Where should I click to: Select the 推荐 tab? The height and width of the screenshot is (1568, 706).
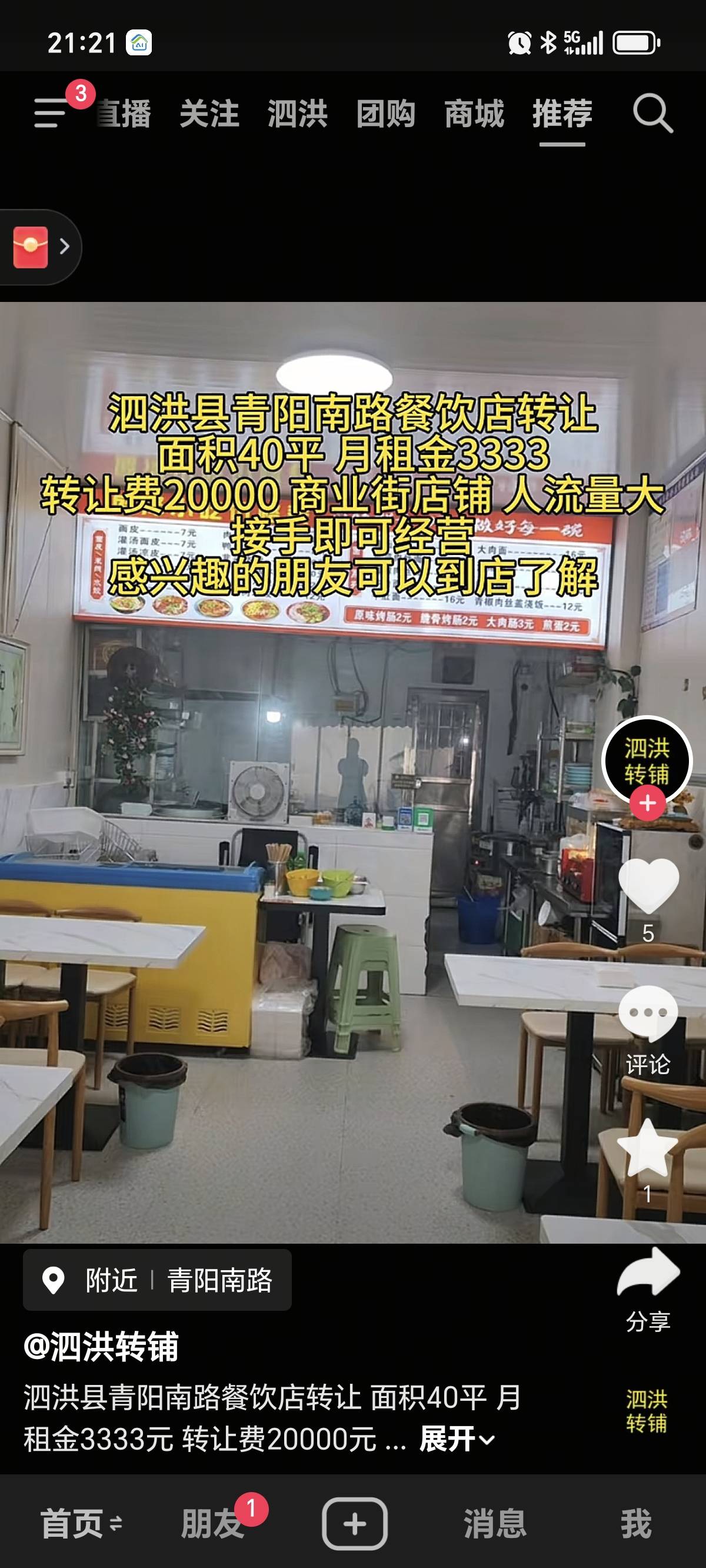point(562,114)
